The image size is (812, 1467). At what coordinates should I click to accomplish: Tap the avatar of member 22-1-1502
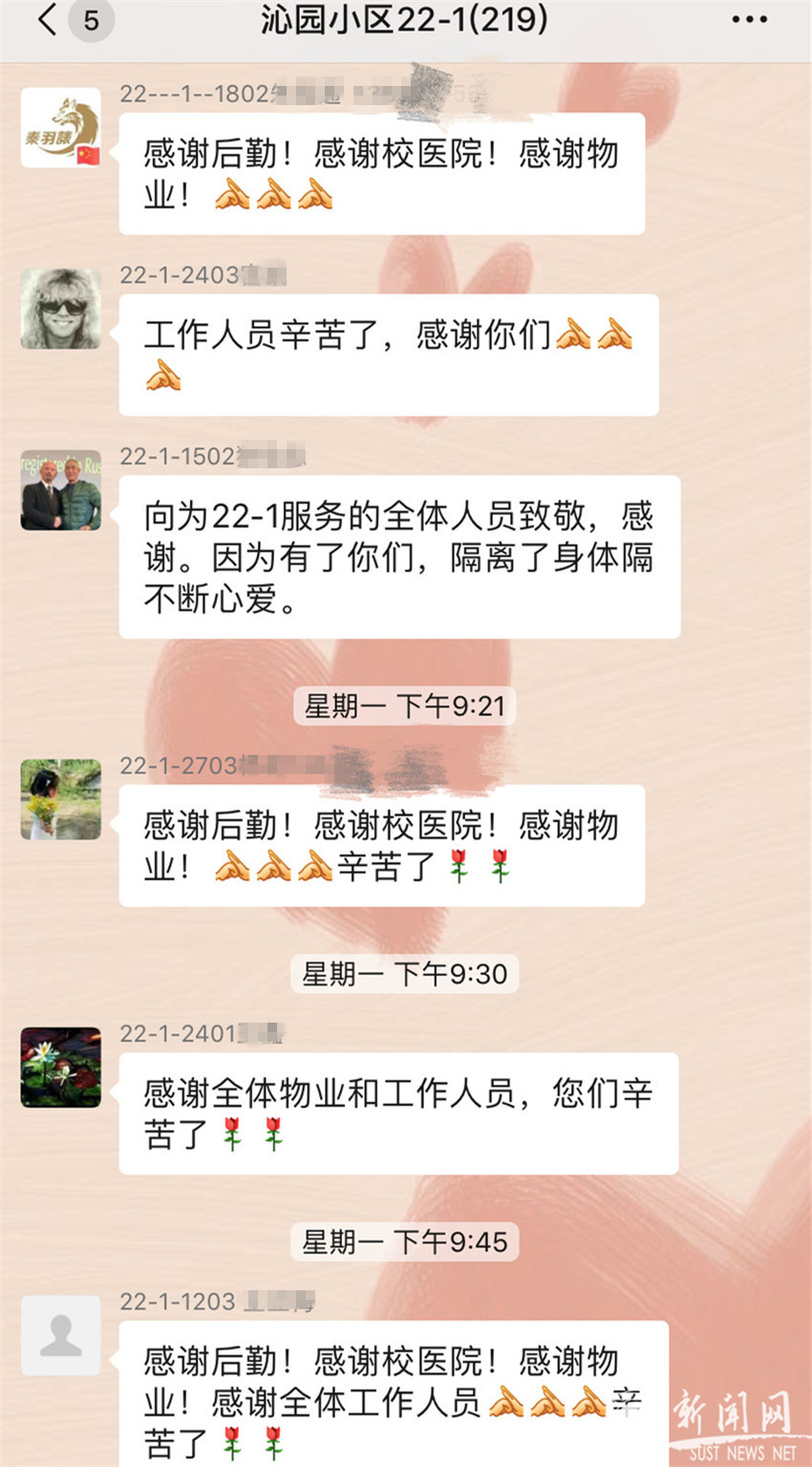61,490
